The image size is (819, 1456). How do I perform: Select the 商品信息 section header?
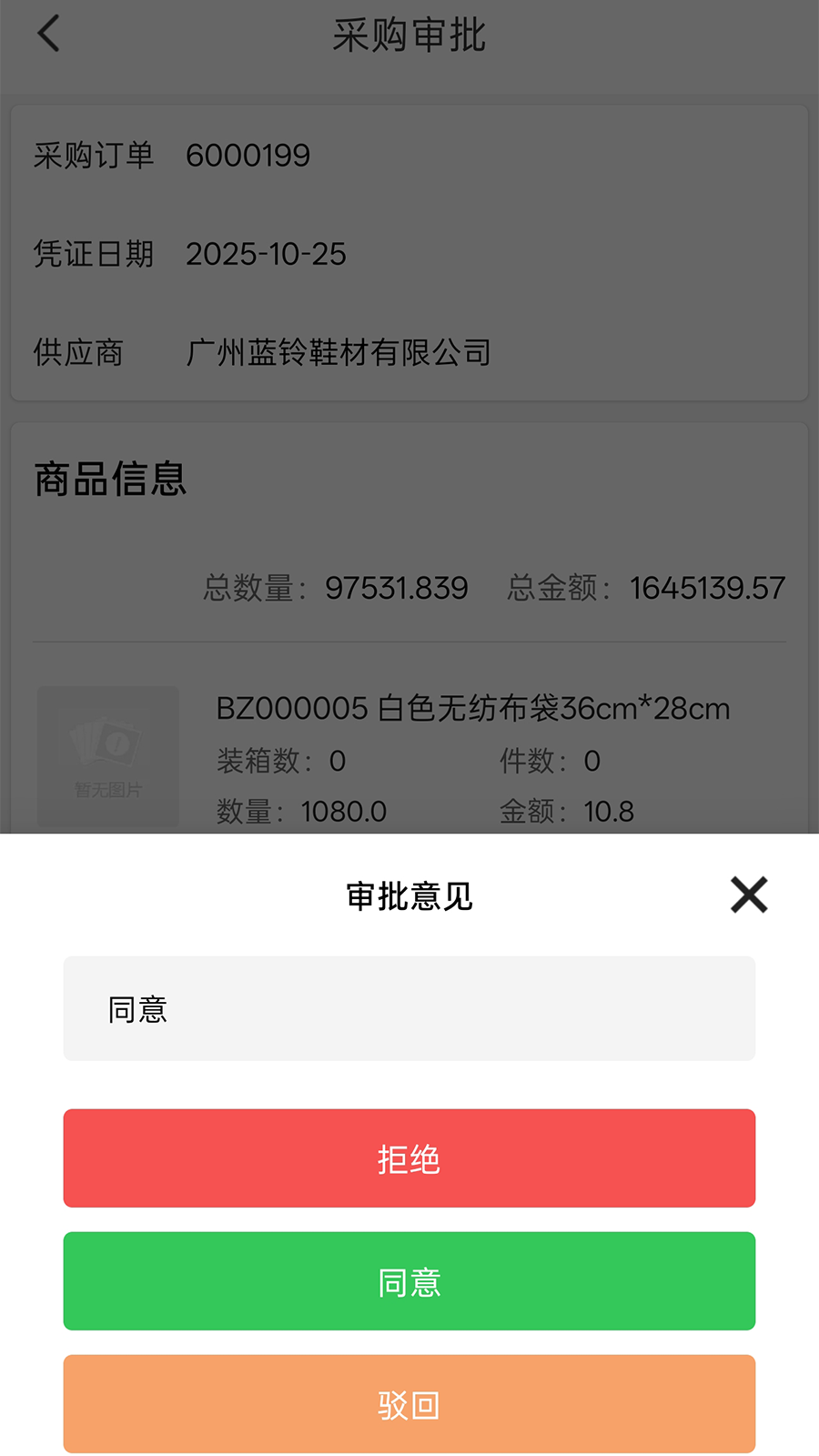click(109, 480)
